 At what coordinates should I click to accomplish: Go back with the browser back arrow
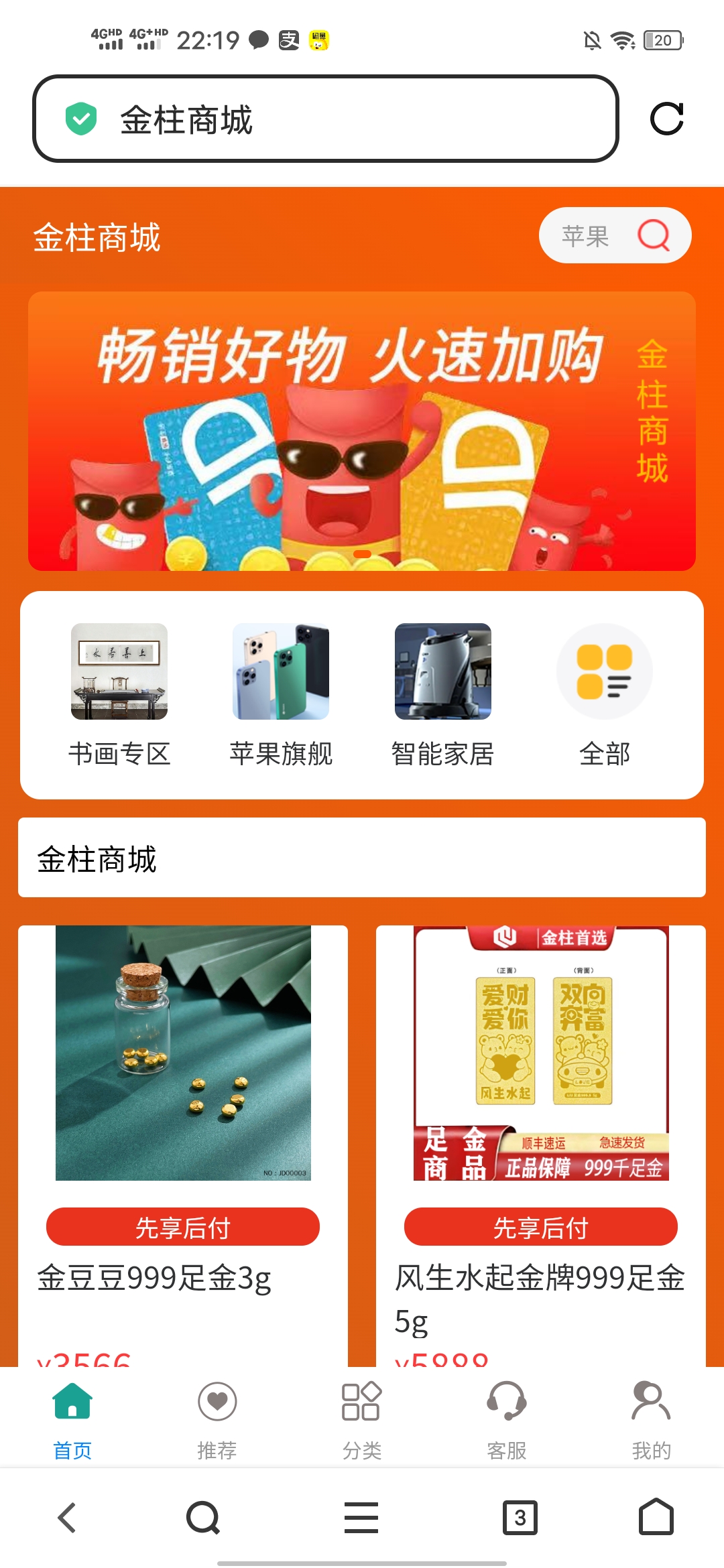[x=67, y=1518]
